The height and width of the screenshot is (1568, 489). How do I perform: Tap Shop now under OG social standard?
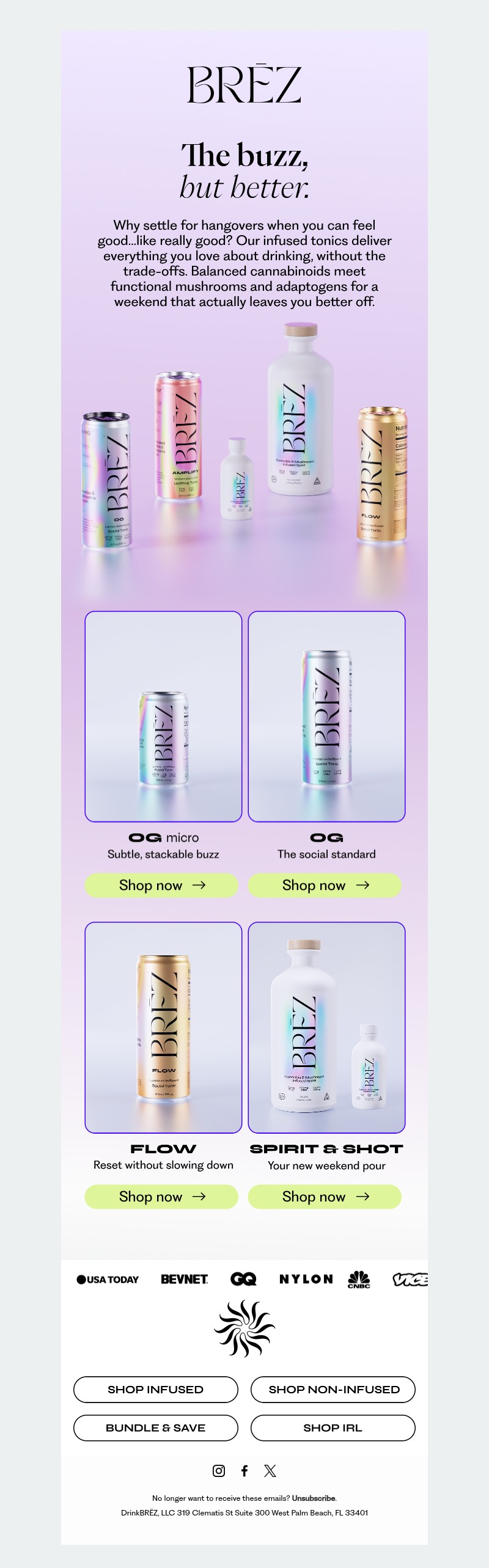pyautogui.click(x=325, y=885)
